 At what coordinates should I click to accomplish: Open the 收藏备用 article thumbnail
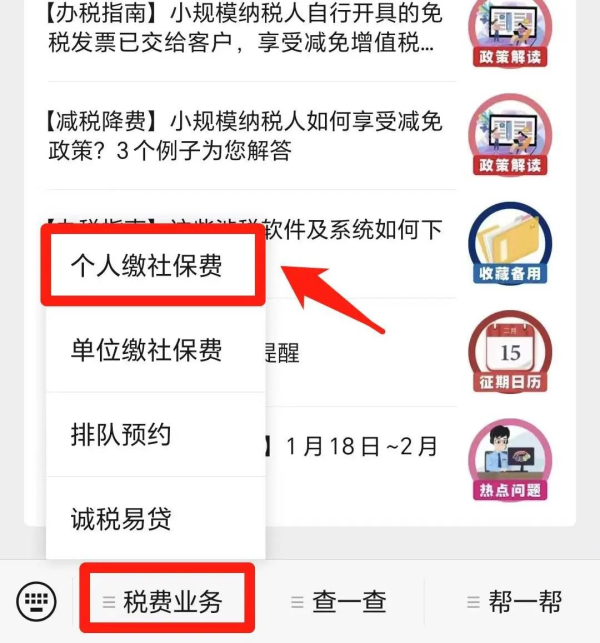click(510, 244)
